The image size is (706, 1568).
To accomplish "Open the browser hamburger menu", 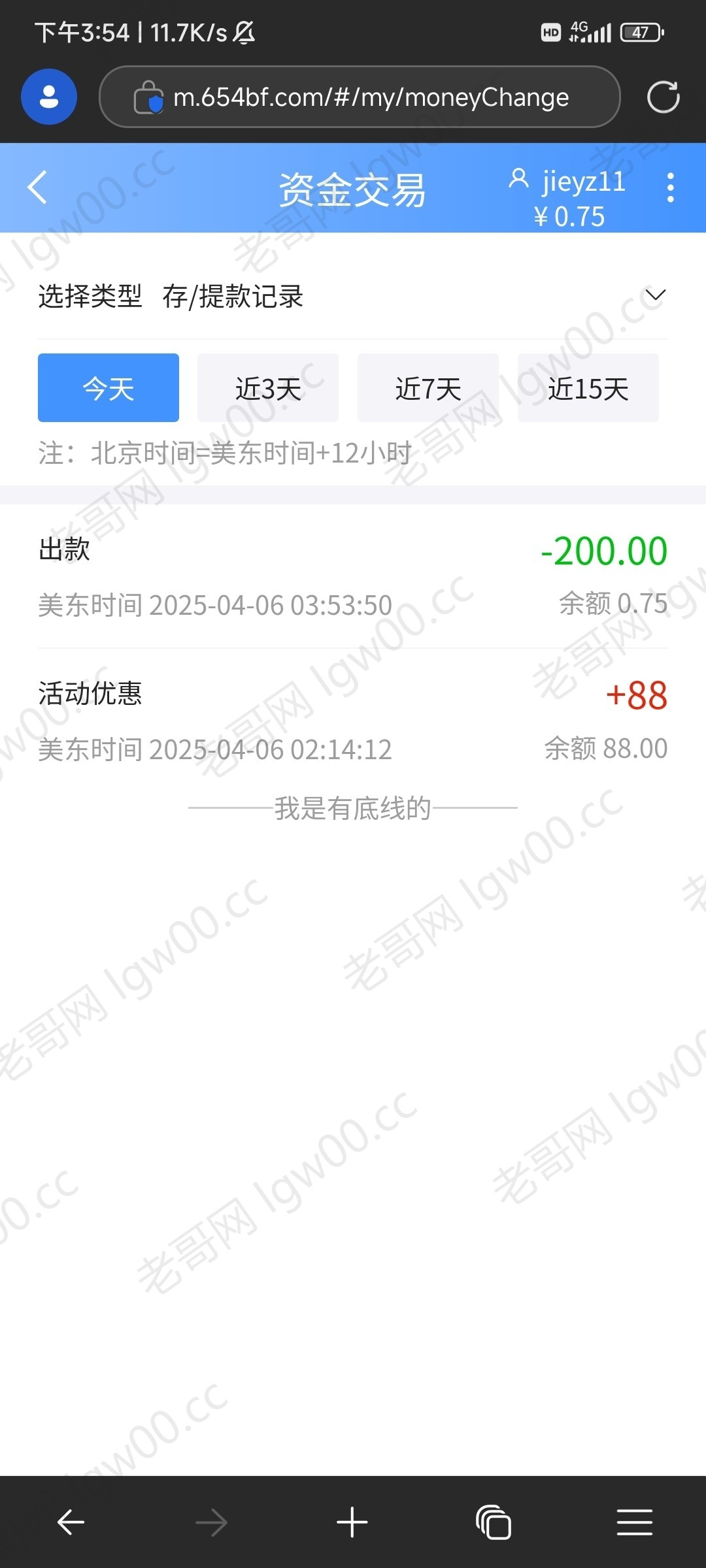I will point(635,1522).
